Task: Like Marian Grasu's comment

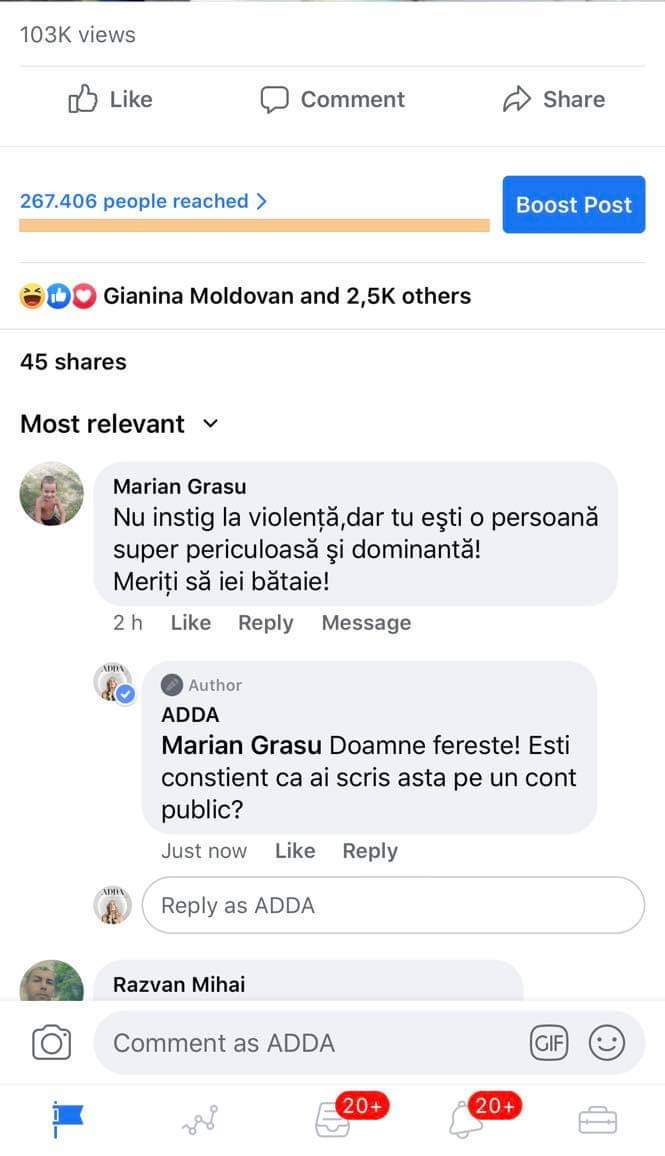Action: coord(190,623)
